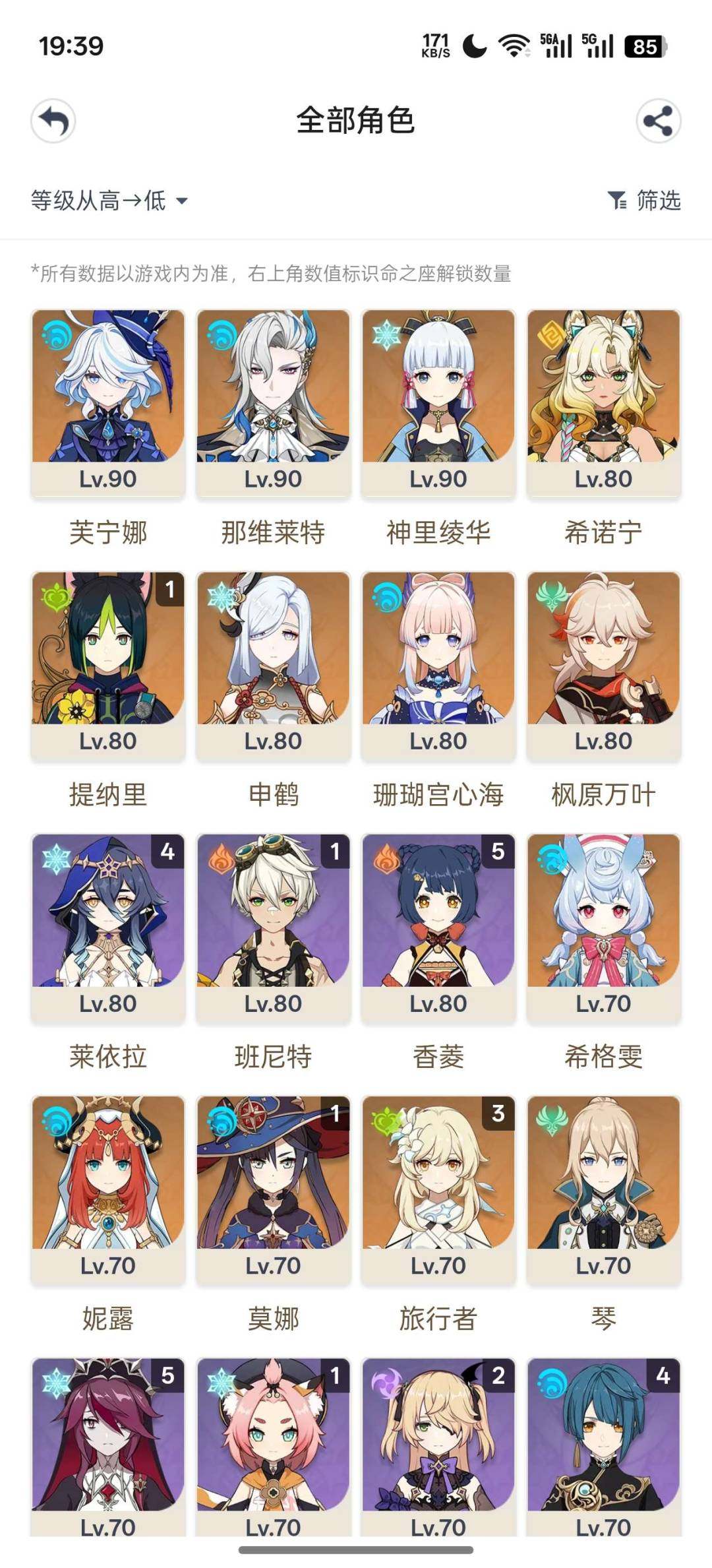This screenshot has width=712, height=1568.
Task: Open 芙宁娜's character card
Action: pos(107,396)
